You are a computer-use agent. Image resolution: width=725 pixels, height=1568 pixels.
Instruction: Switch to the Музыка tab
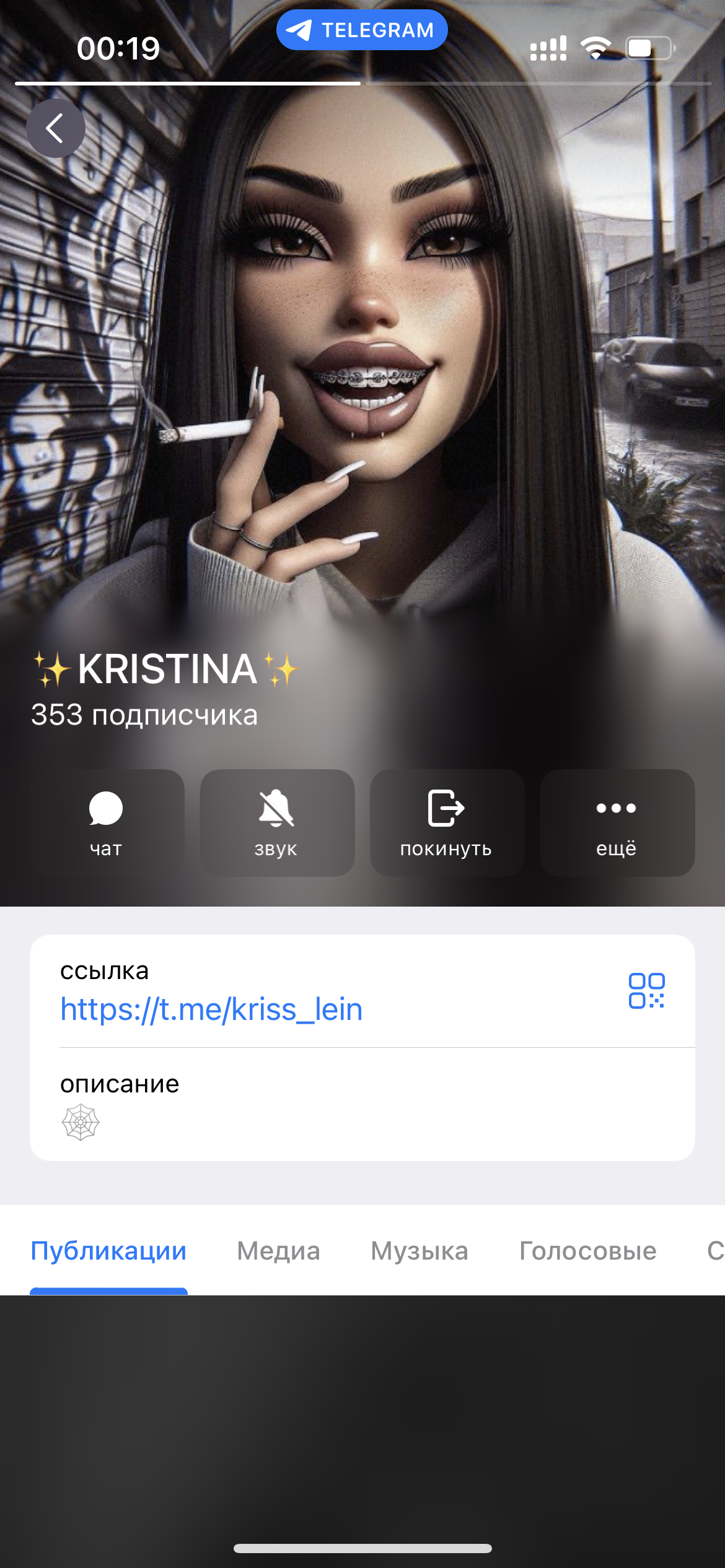(x=420, y=1251)
